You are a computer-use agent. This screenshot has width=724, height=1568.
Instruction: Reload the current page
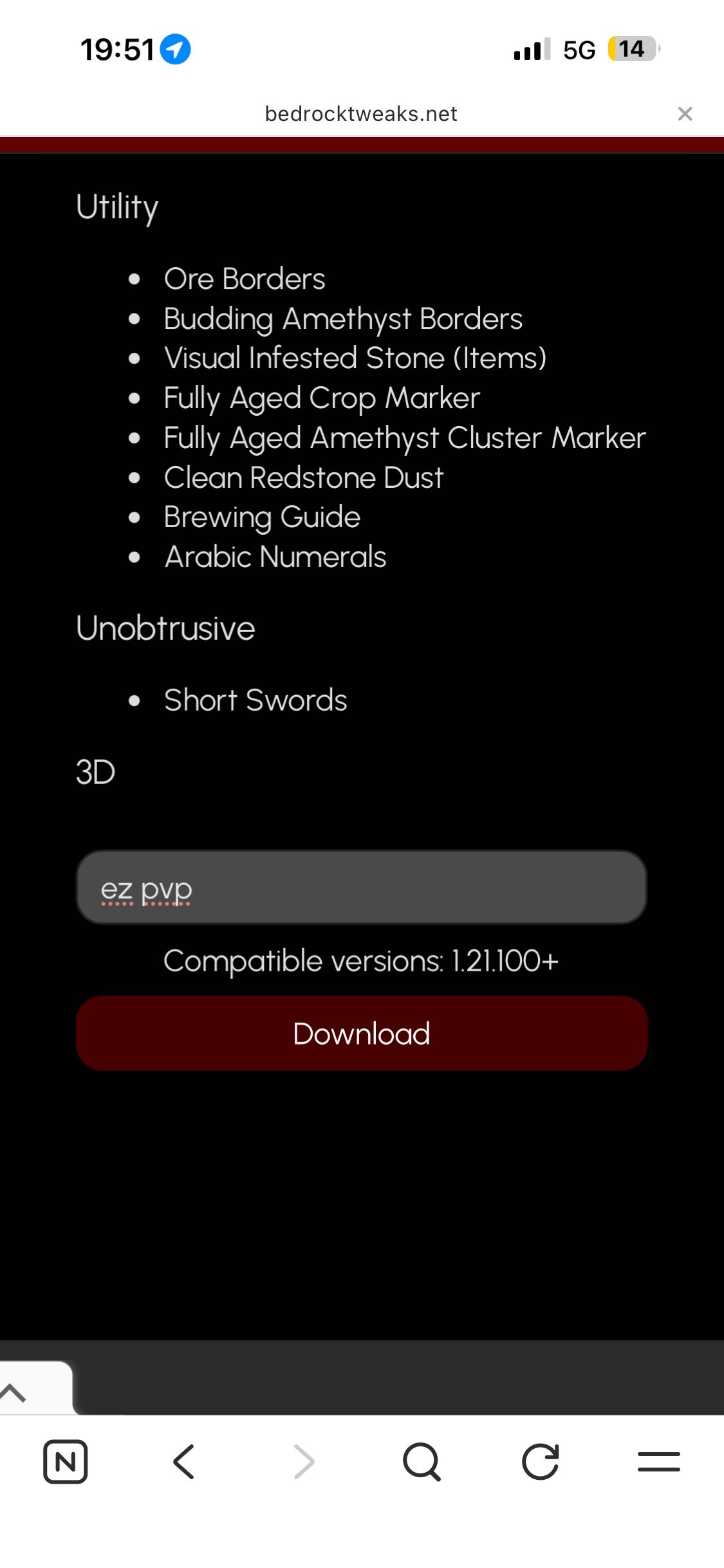point(540,1462)
